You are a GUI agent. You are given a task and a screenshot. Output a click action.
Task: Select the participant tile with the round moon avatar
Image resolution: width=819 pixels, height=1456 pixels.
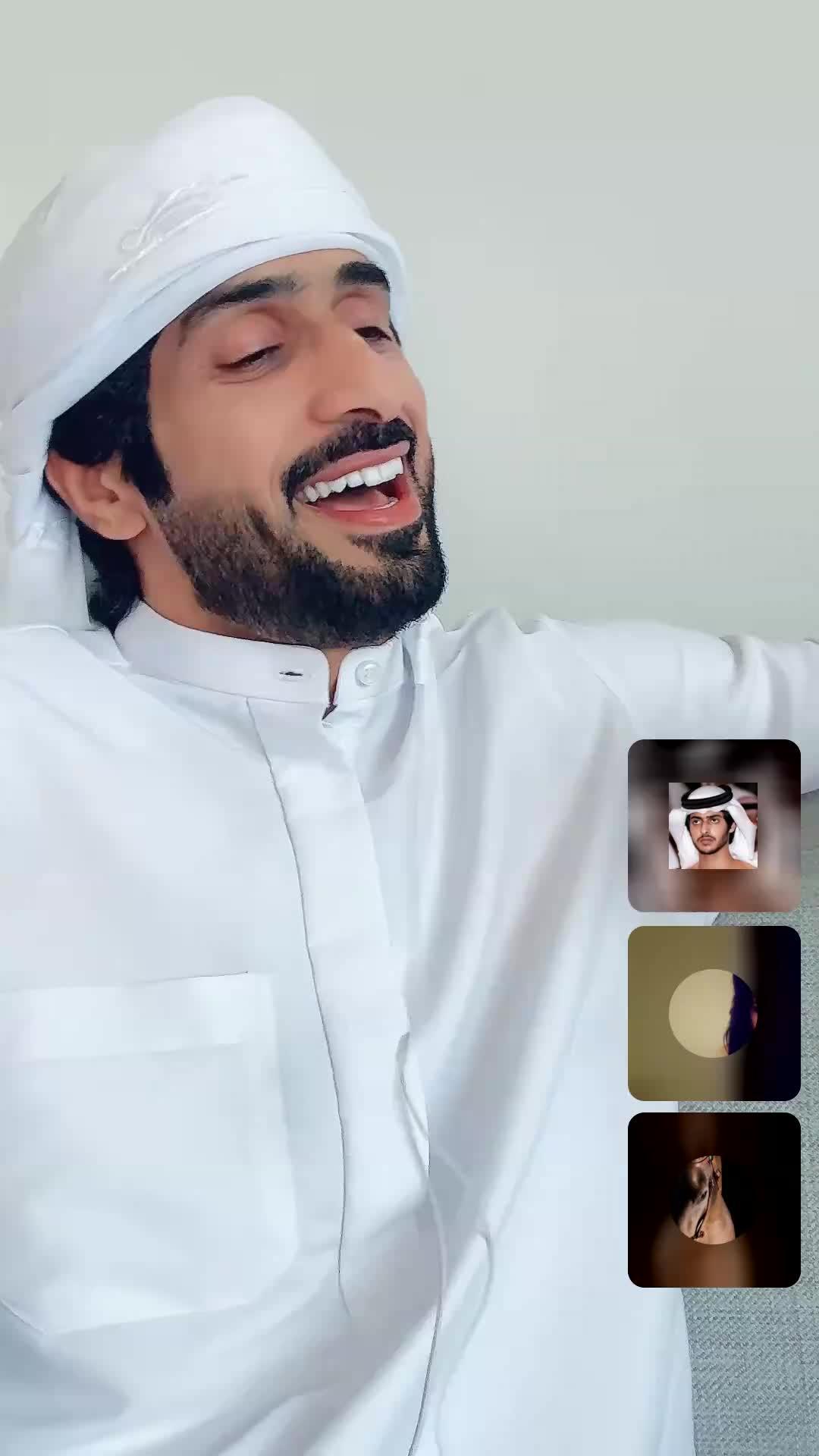point(714,1012)
